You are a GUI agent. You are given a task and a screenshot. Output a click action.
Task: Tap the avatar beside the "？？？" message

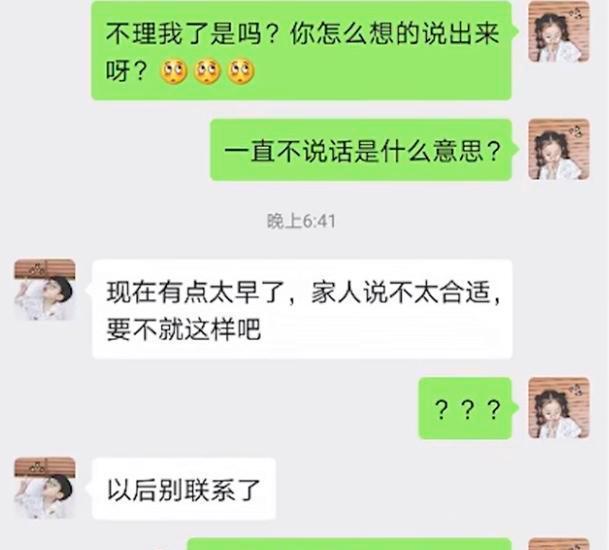click(x=558, y=407)
